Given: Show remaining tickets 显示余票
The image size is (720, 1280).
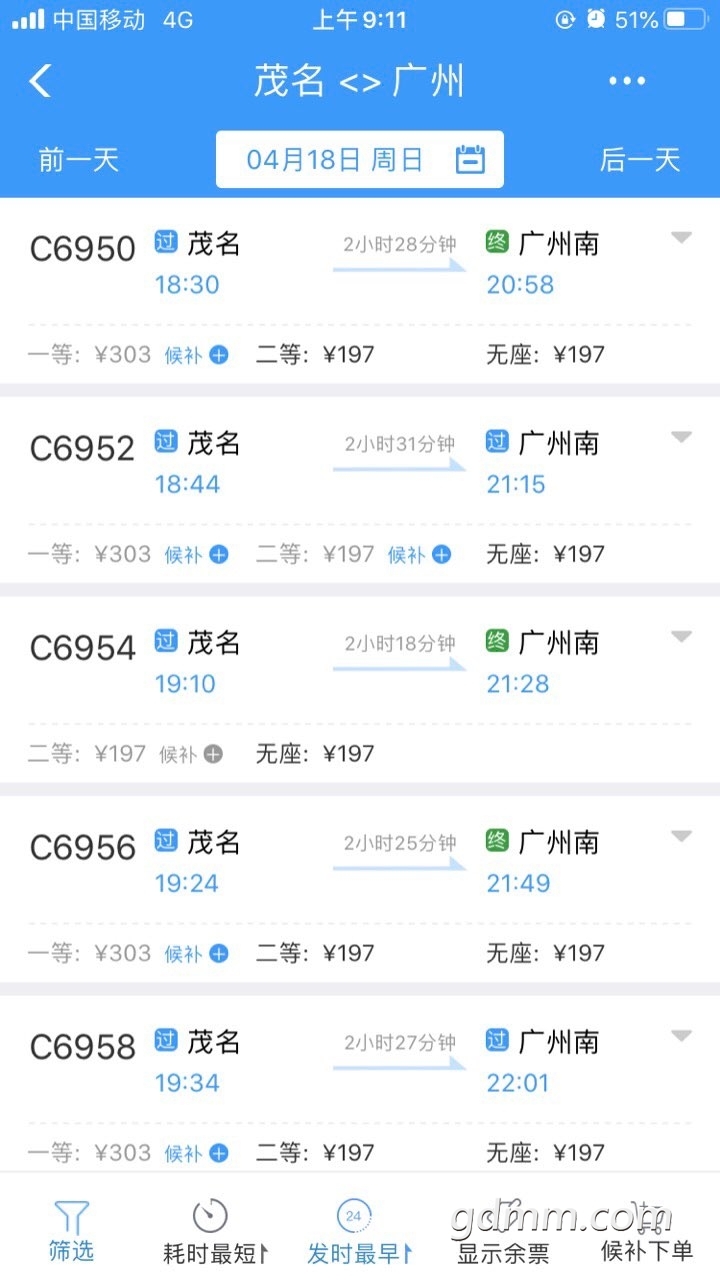Looking at the screenshot, I should point(503,1232).
